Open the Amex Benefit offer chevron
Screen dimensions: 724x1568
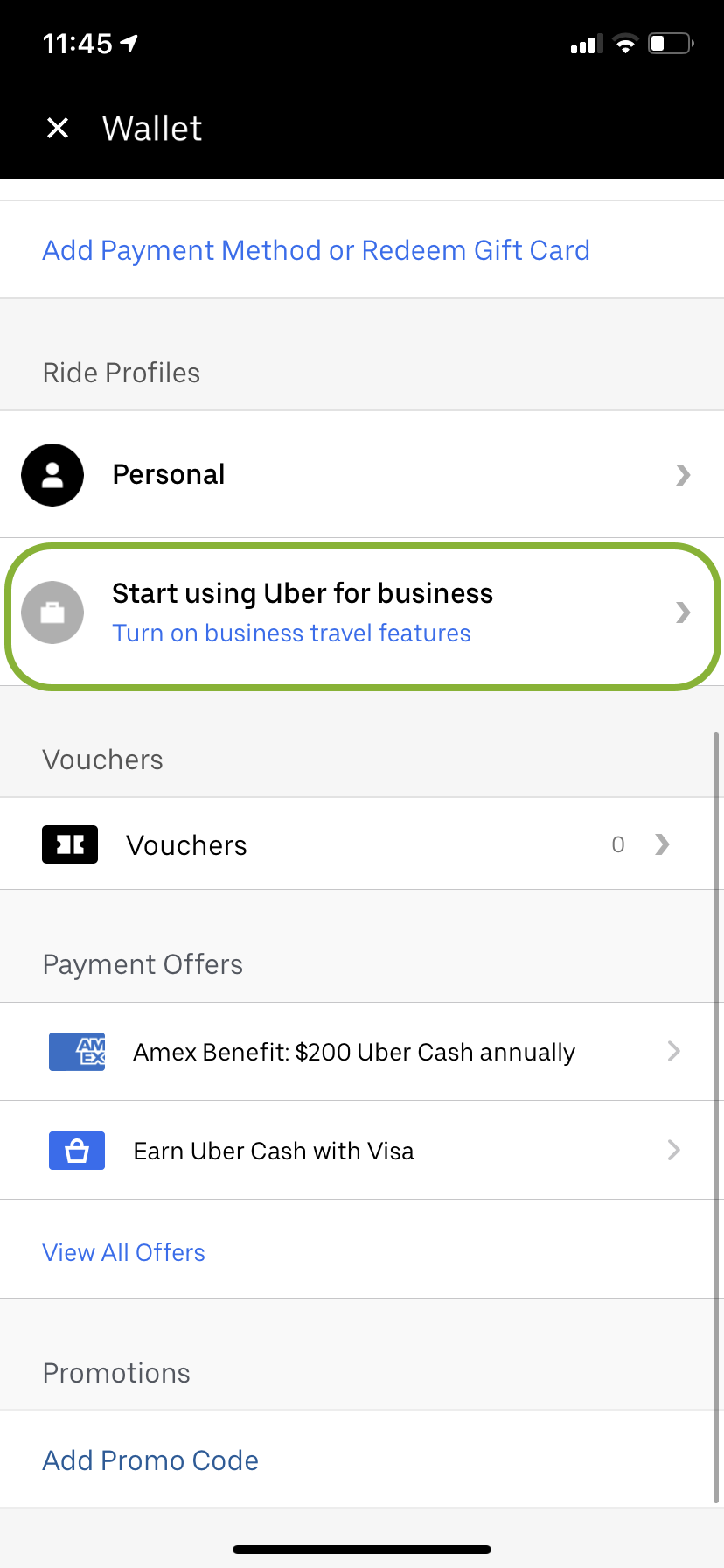(x=672, y=1051)
